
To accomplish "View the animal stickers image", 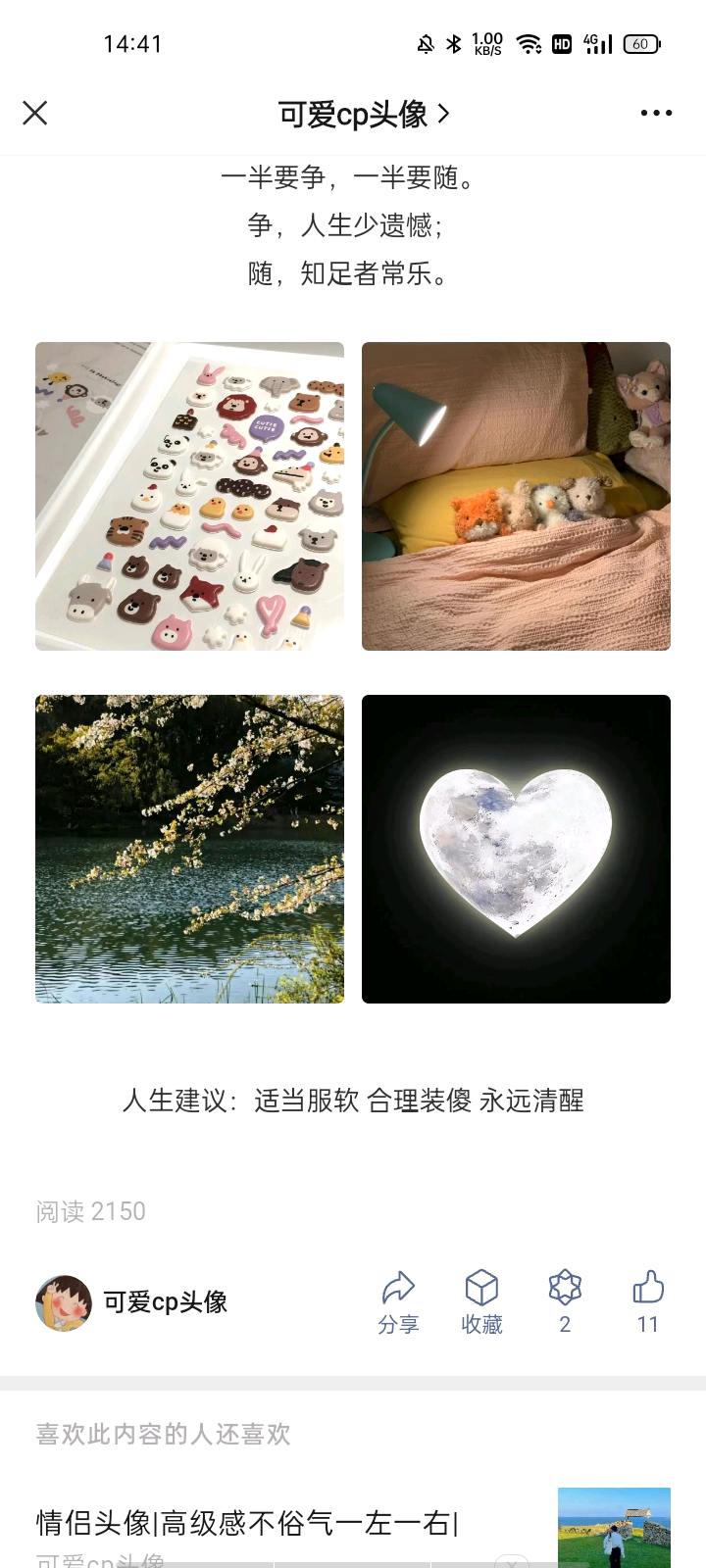I will tap(189, 496).
